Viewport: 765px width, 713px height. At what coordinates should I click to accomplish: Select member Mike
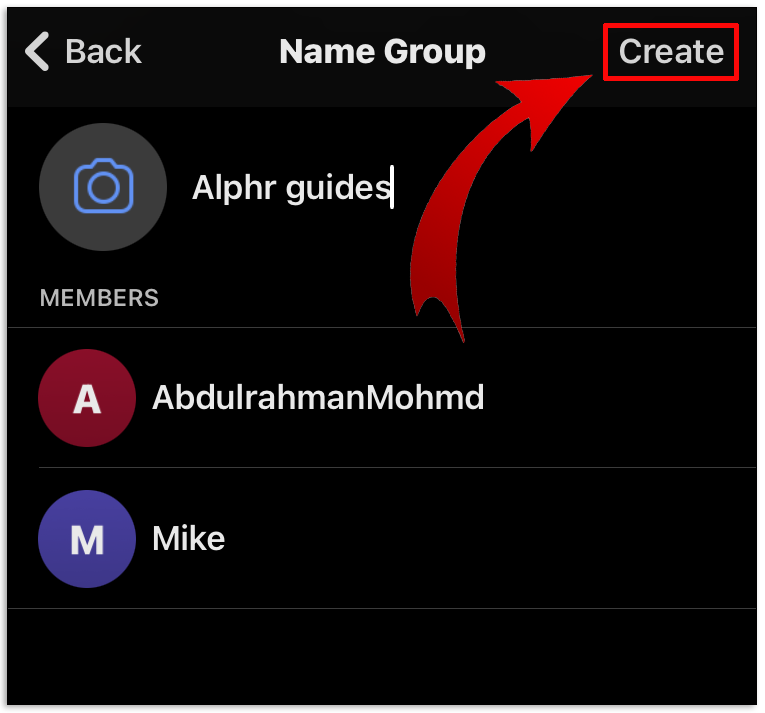pyautogui.click(x=188, y=539)
